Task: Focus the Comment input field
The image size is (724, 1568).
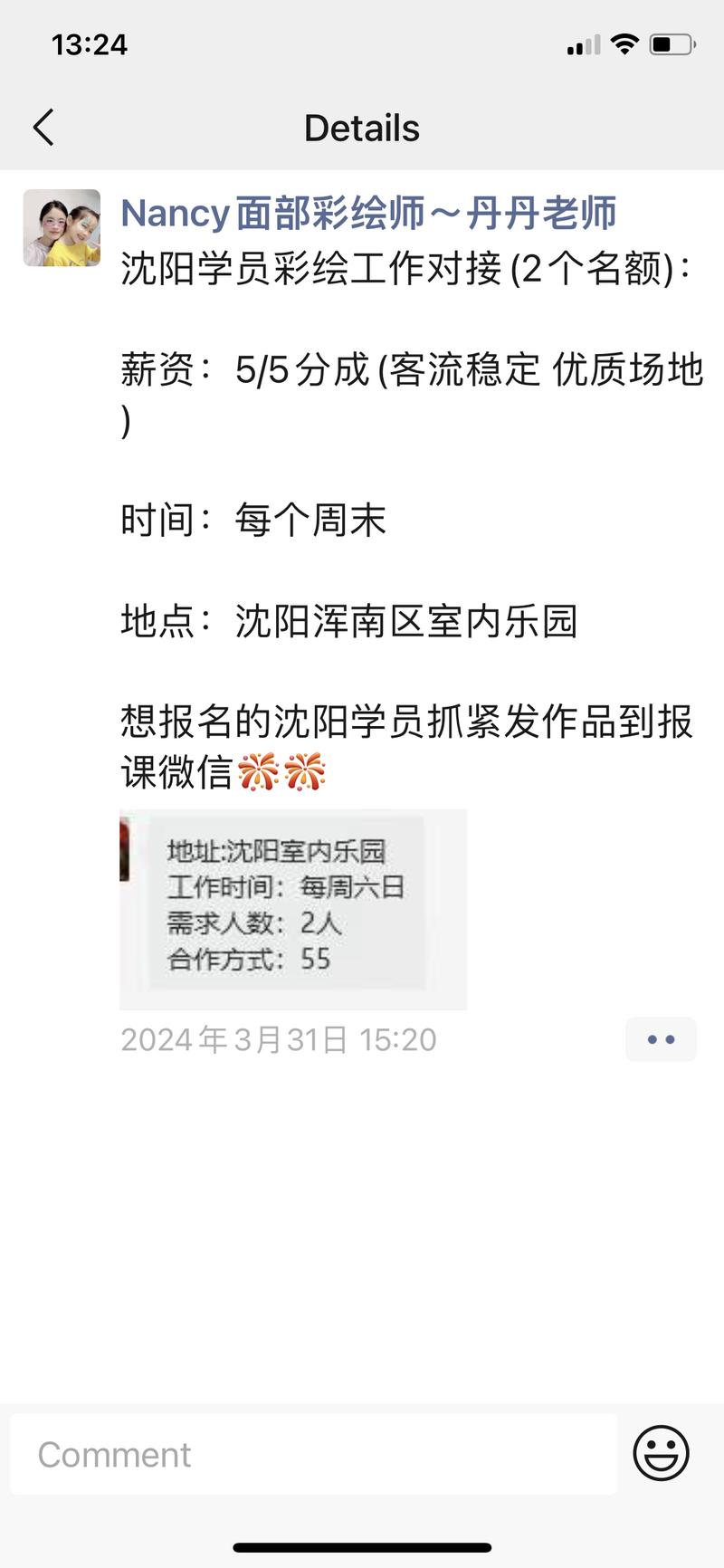Action: 313,1455
